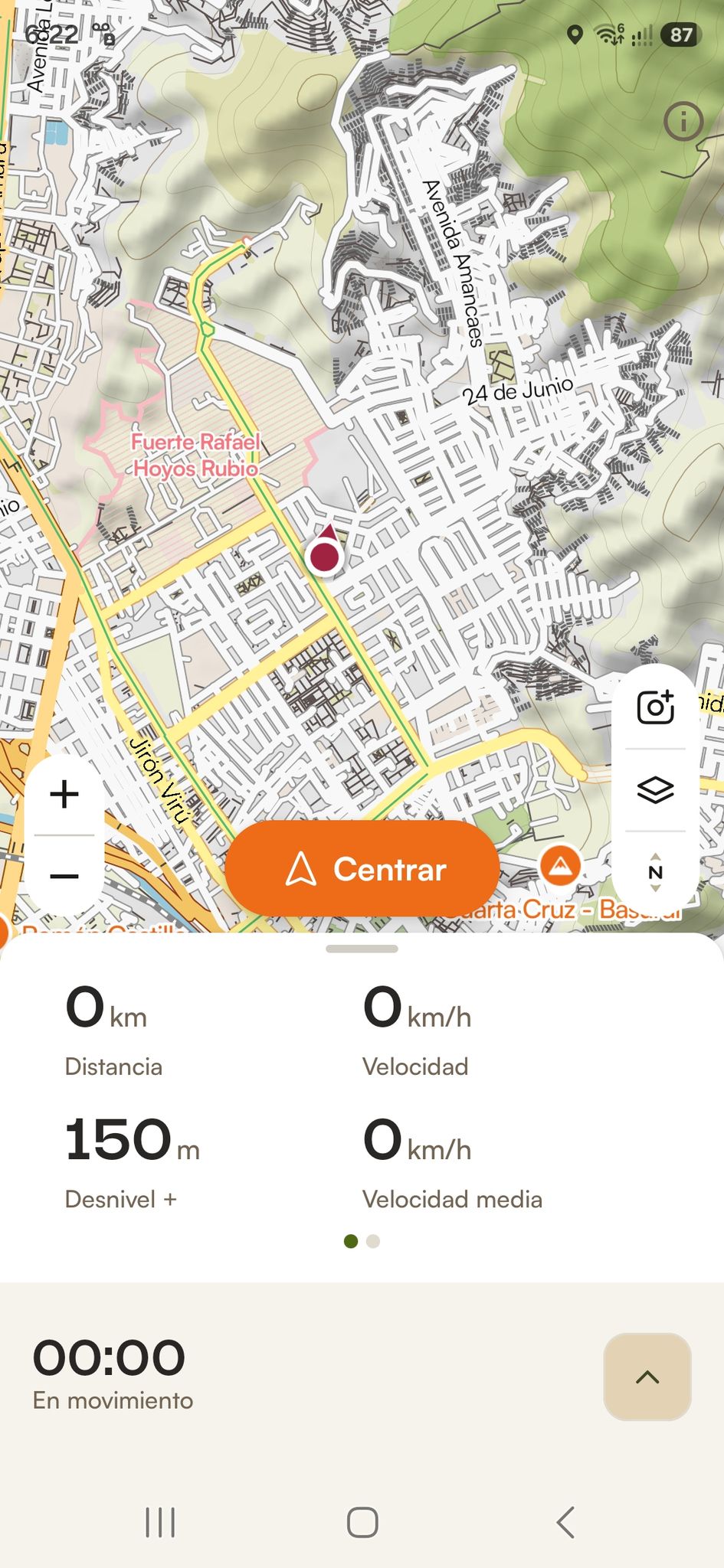The width and height of the screenshot is (724, 1568).
Task: Tap the stats page indicator dots
Action: [x=362, y=1241]
